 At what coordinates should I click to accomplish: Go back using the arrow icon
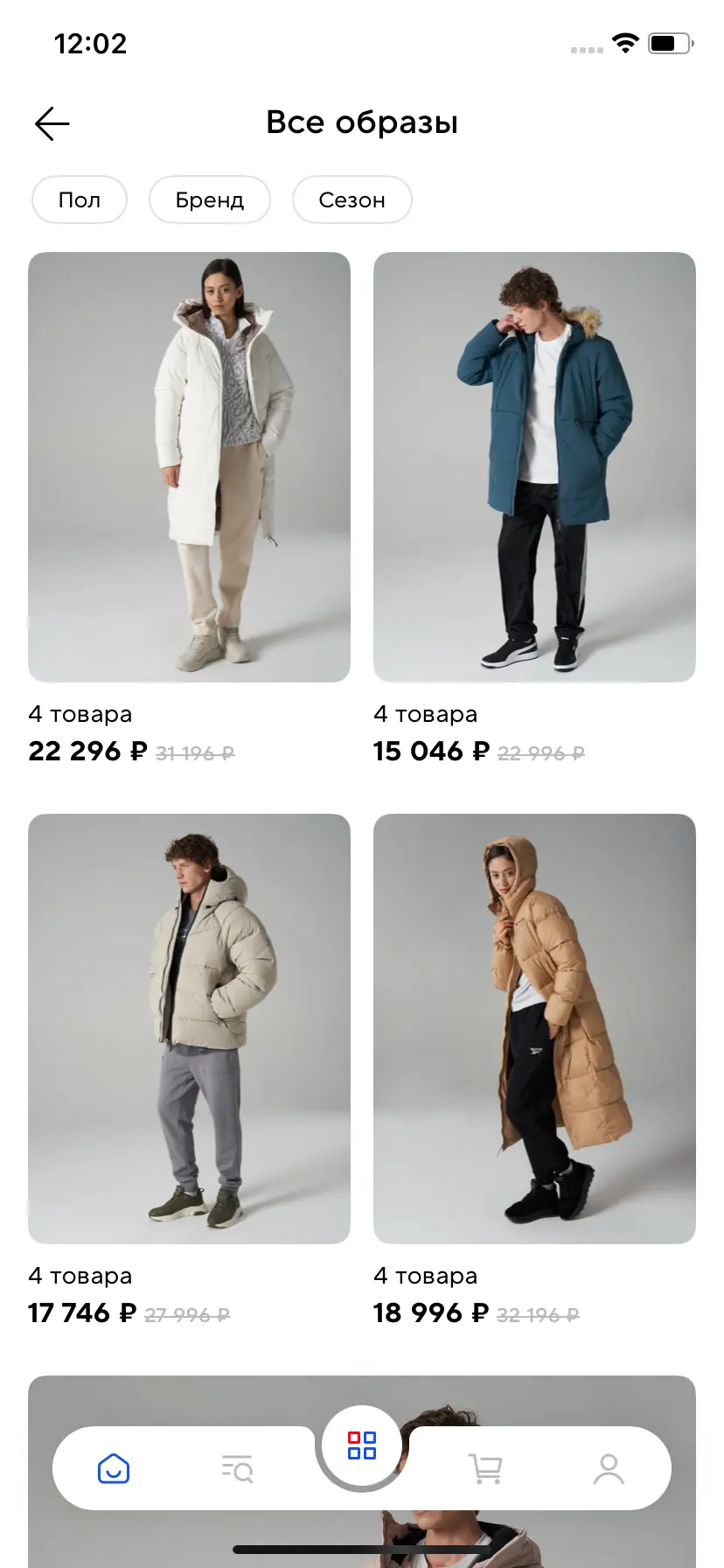[52, 124]
